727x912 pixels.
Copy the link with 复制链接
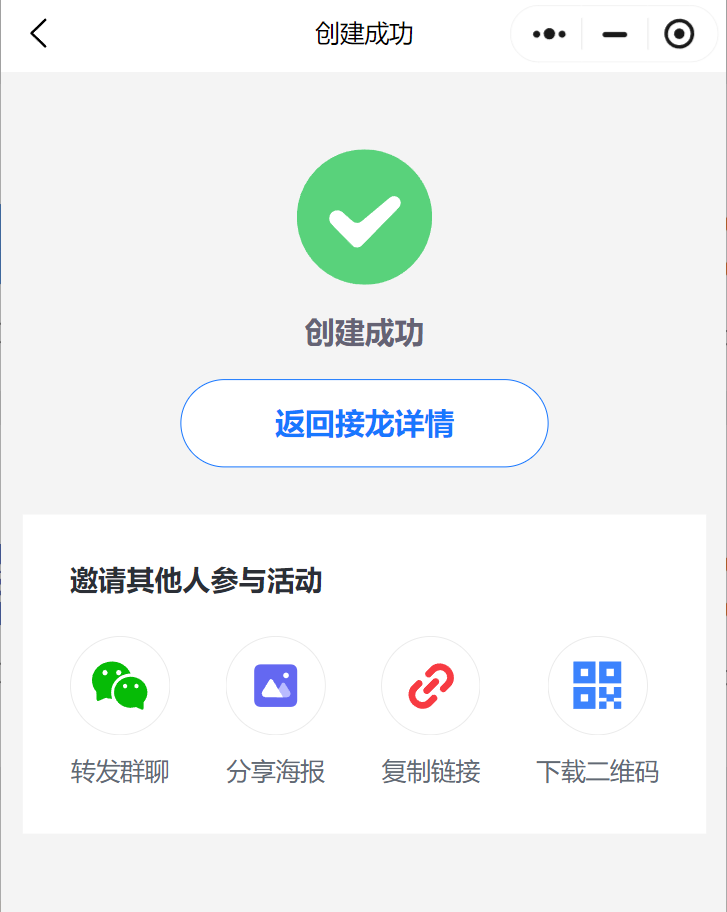pos(431,686)
